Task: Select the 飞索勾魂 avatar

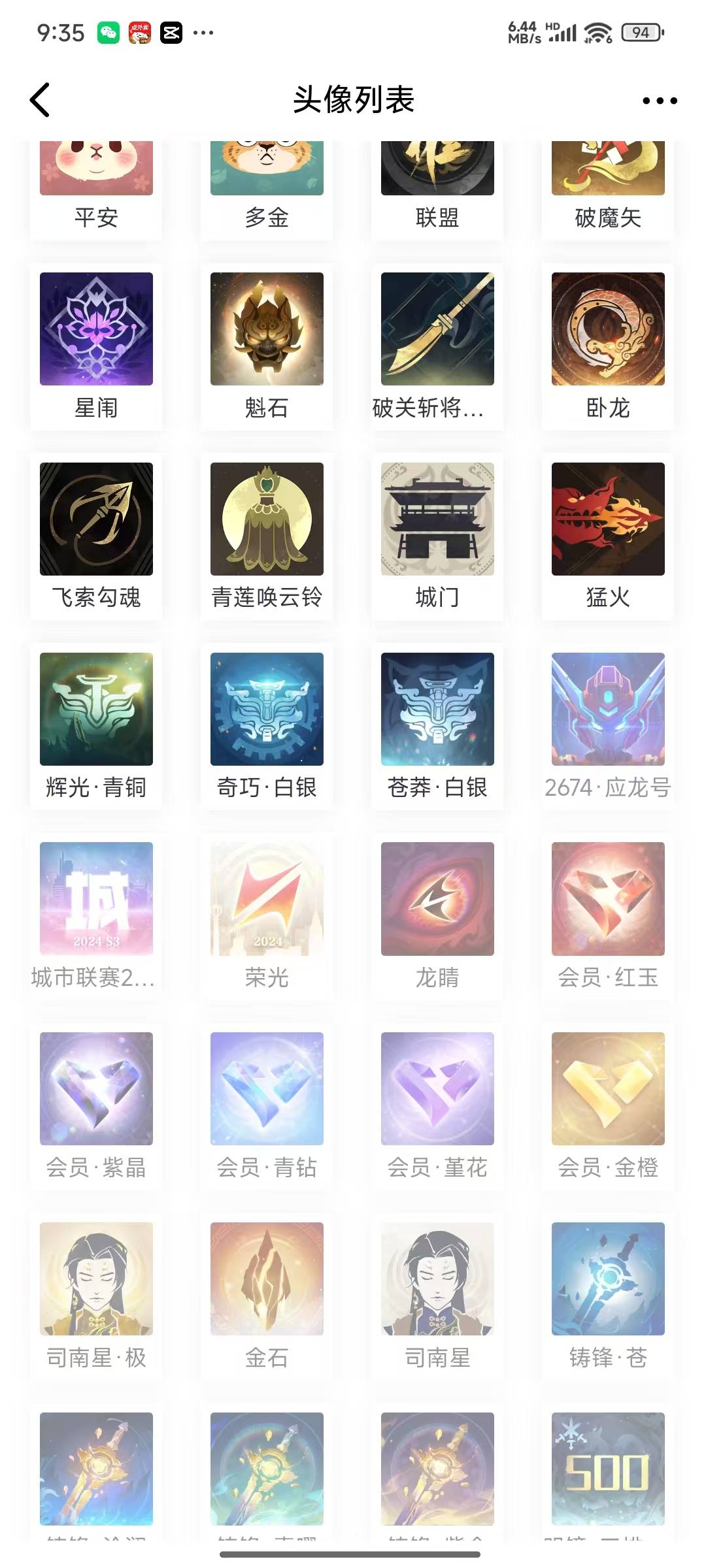Action: click(96, 537)
